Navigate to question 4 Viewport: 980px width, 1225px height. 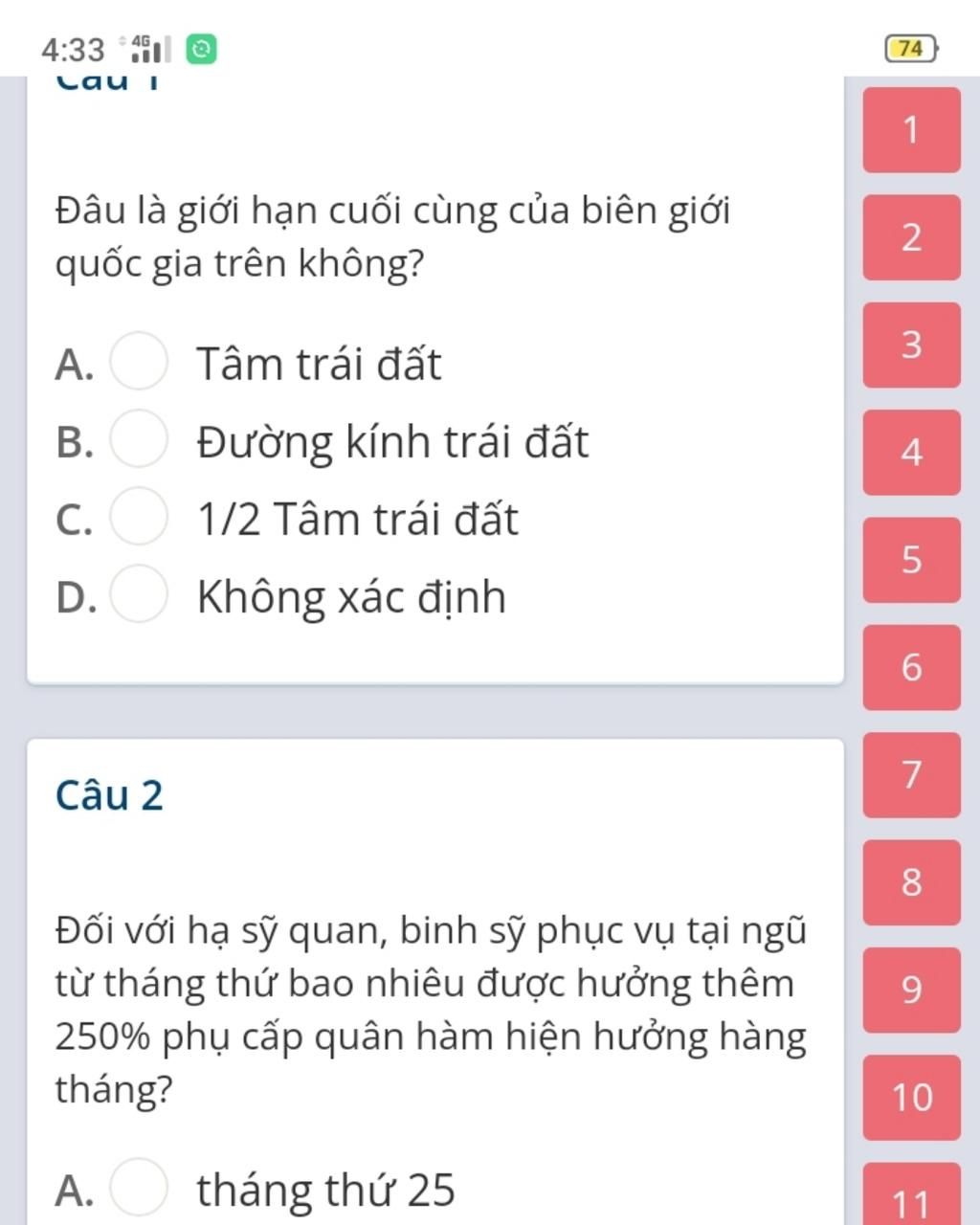pos(911,452)
